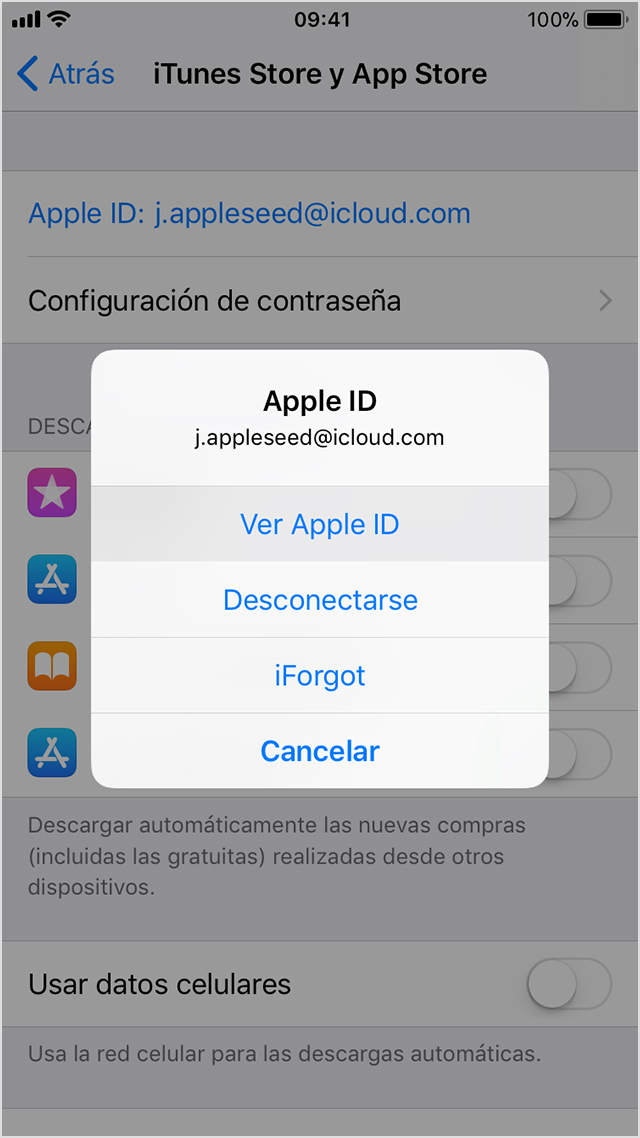640x1138 pixels.
Task: Open the iForgot option
Action: 320,676
